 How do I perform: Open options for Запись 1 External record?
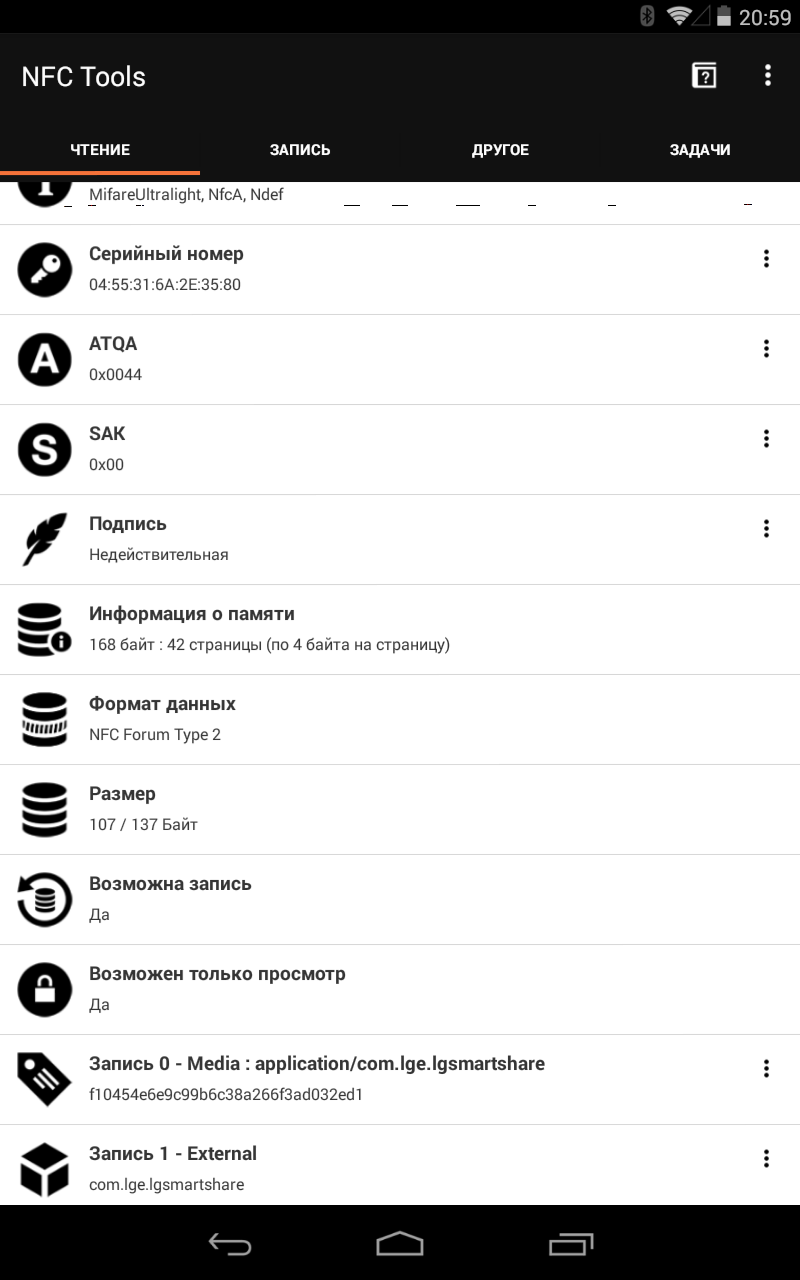[x=766, y=1159]
